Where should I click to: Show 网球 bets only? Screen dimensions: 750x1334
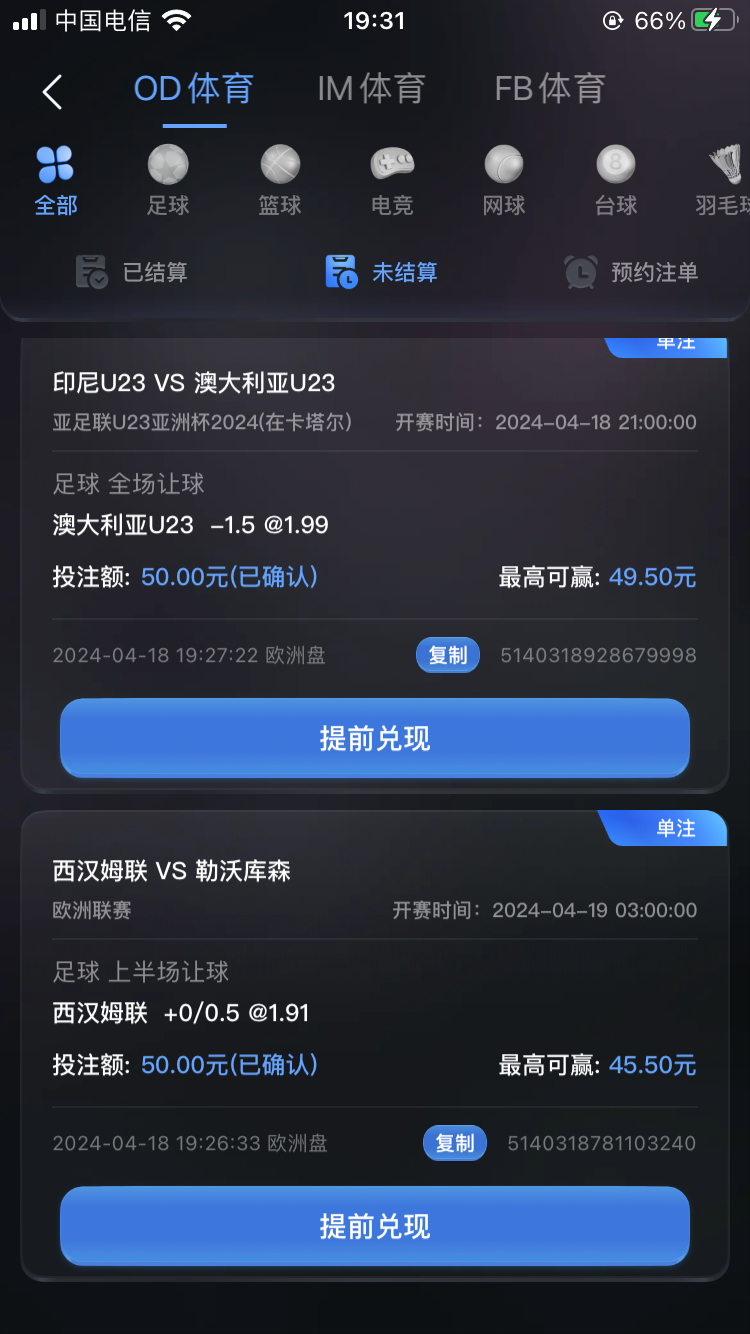tap(504, 181)
